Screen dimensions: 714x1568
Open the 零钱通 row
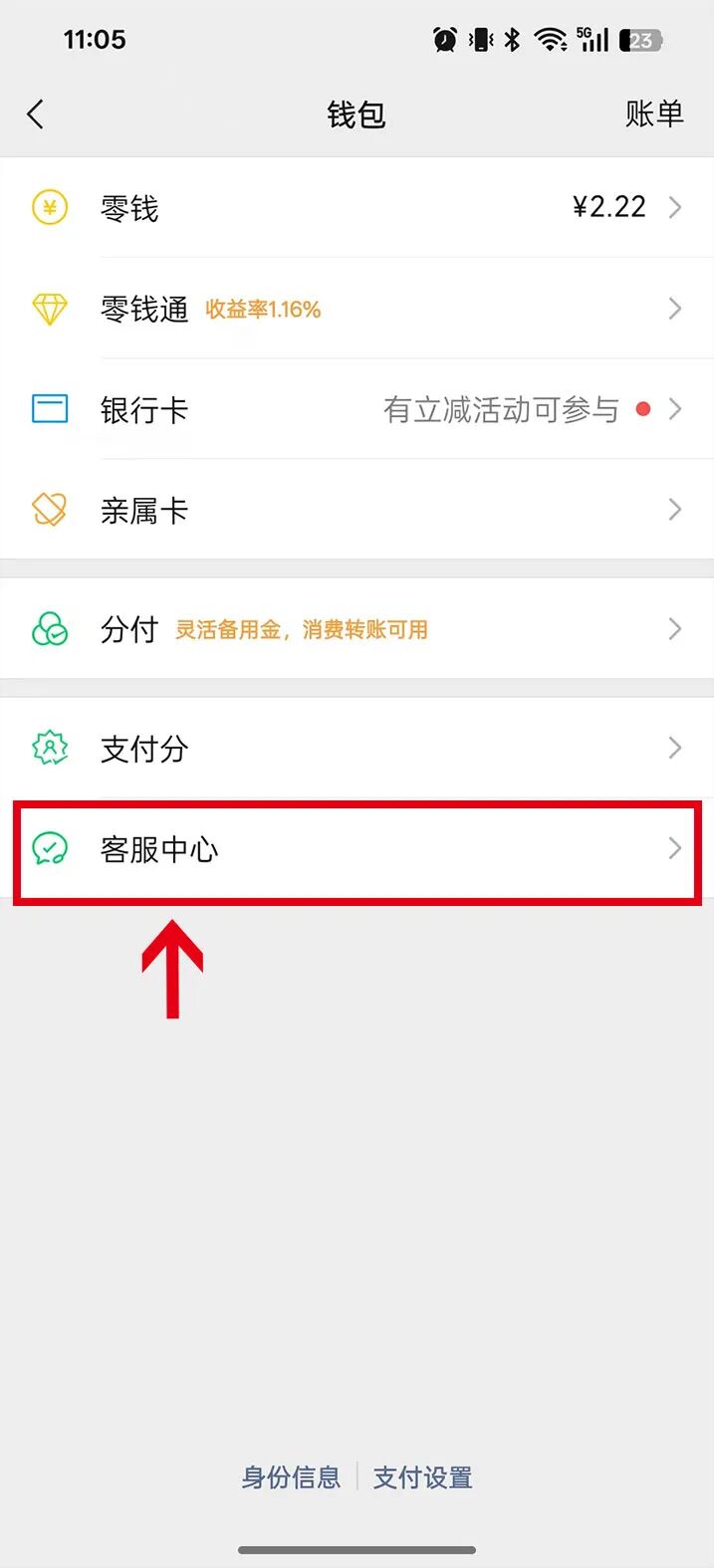coord(357,310)
